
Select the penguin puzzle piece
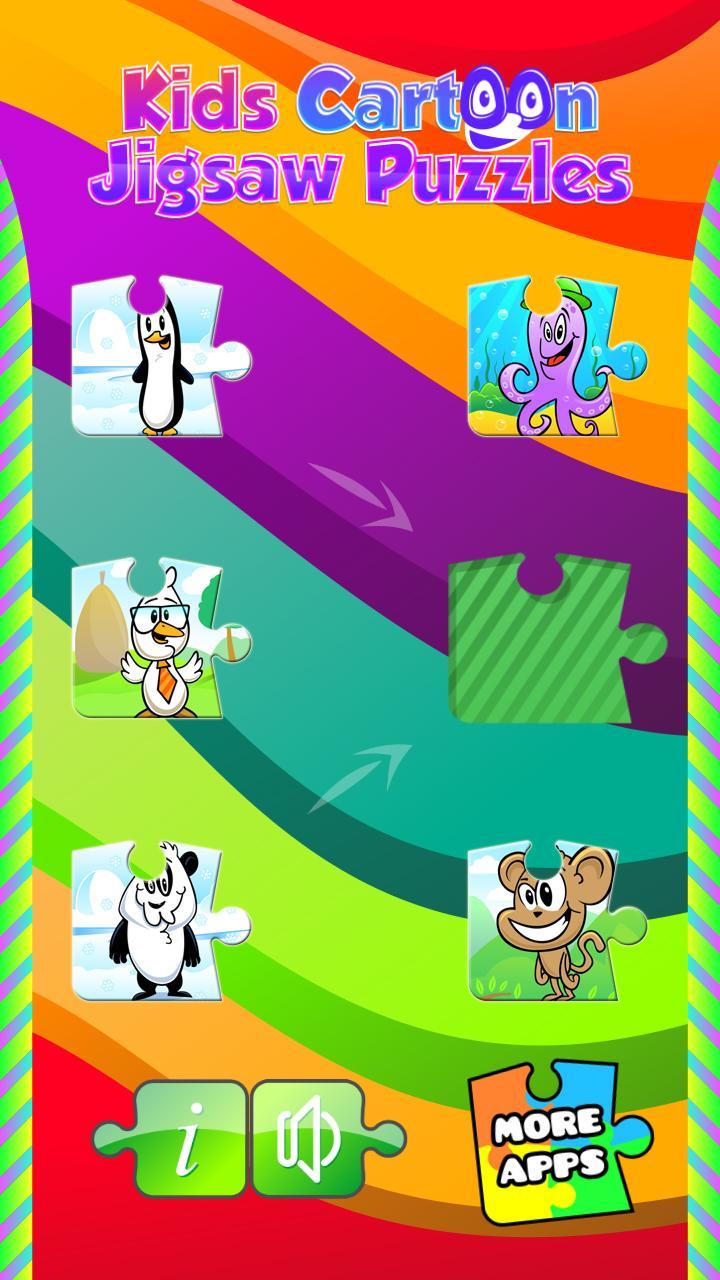[x=150, y=358]
